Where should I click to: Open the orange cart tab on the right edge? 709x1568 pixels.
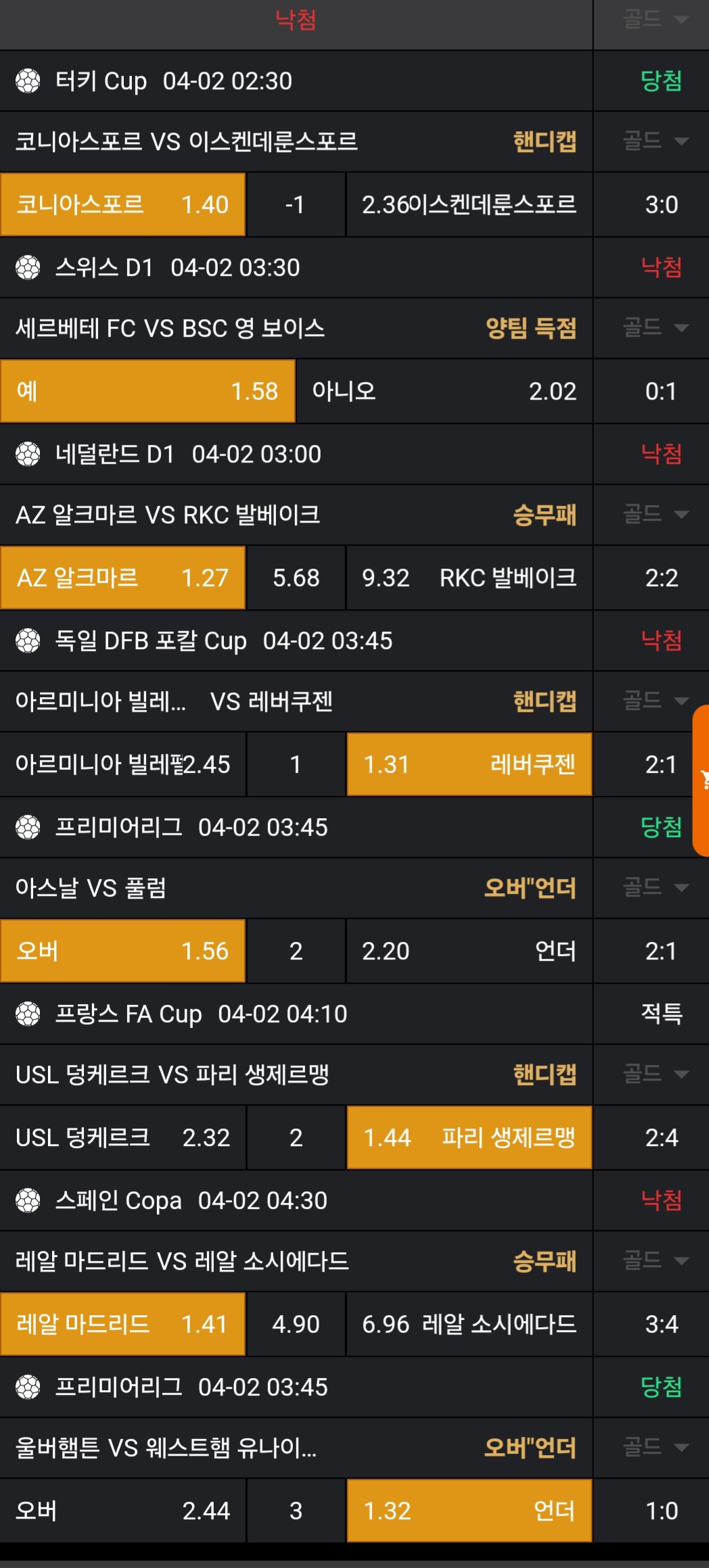pyautogui.click(x=702, y=780)
